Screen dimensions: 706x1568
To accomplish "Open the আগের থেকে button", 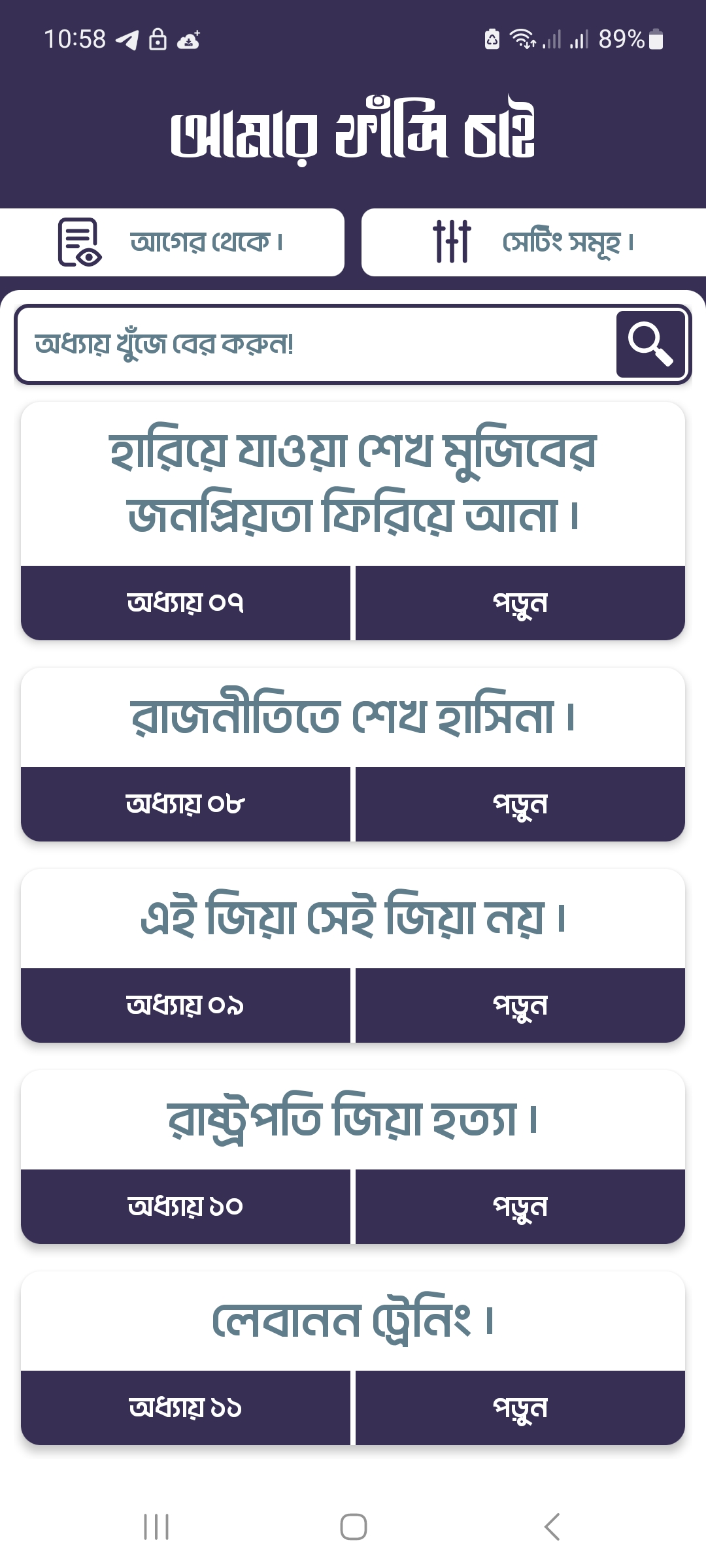I will (x=172, y=242).
